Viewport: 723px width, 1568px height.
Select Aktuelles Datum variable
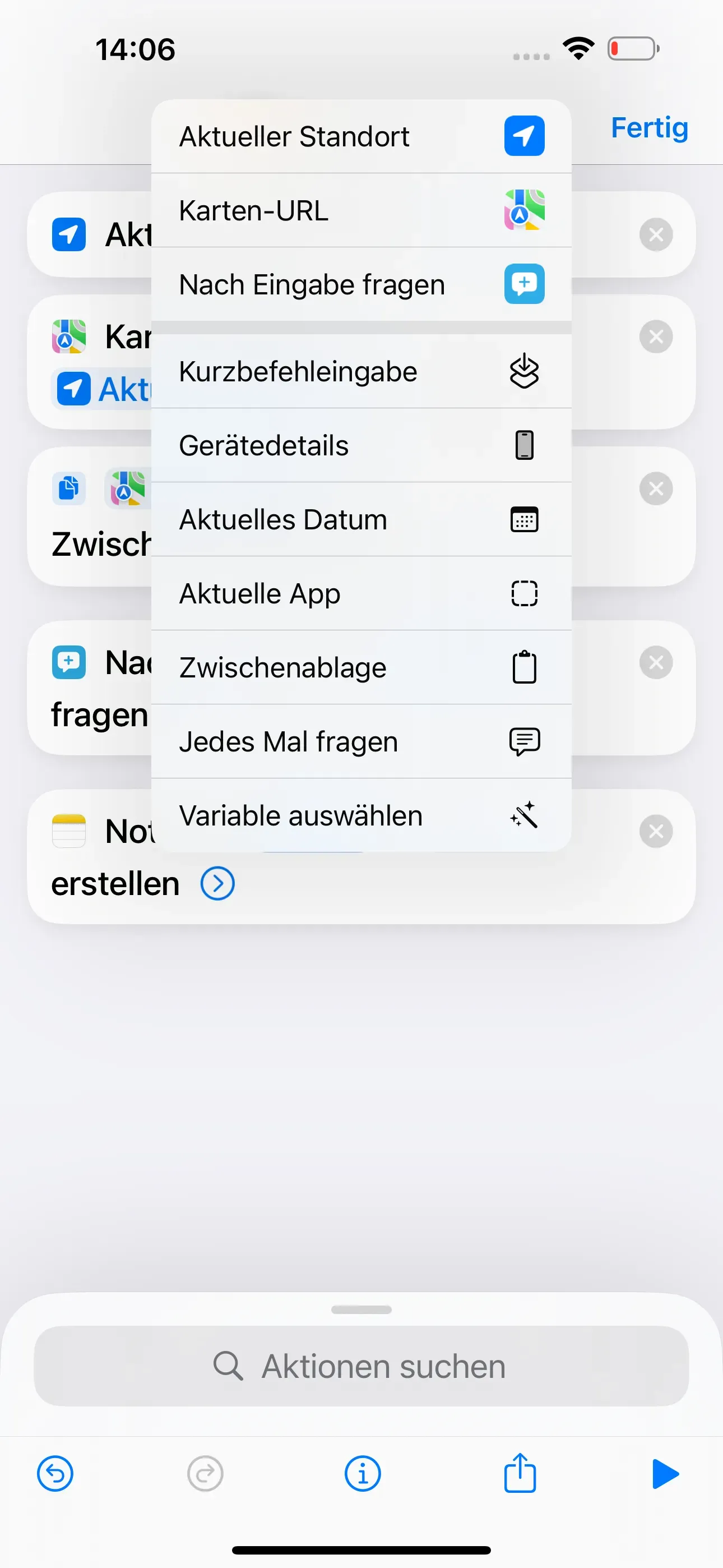click(360, 520)
